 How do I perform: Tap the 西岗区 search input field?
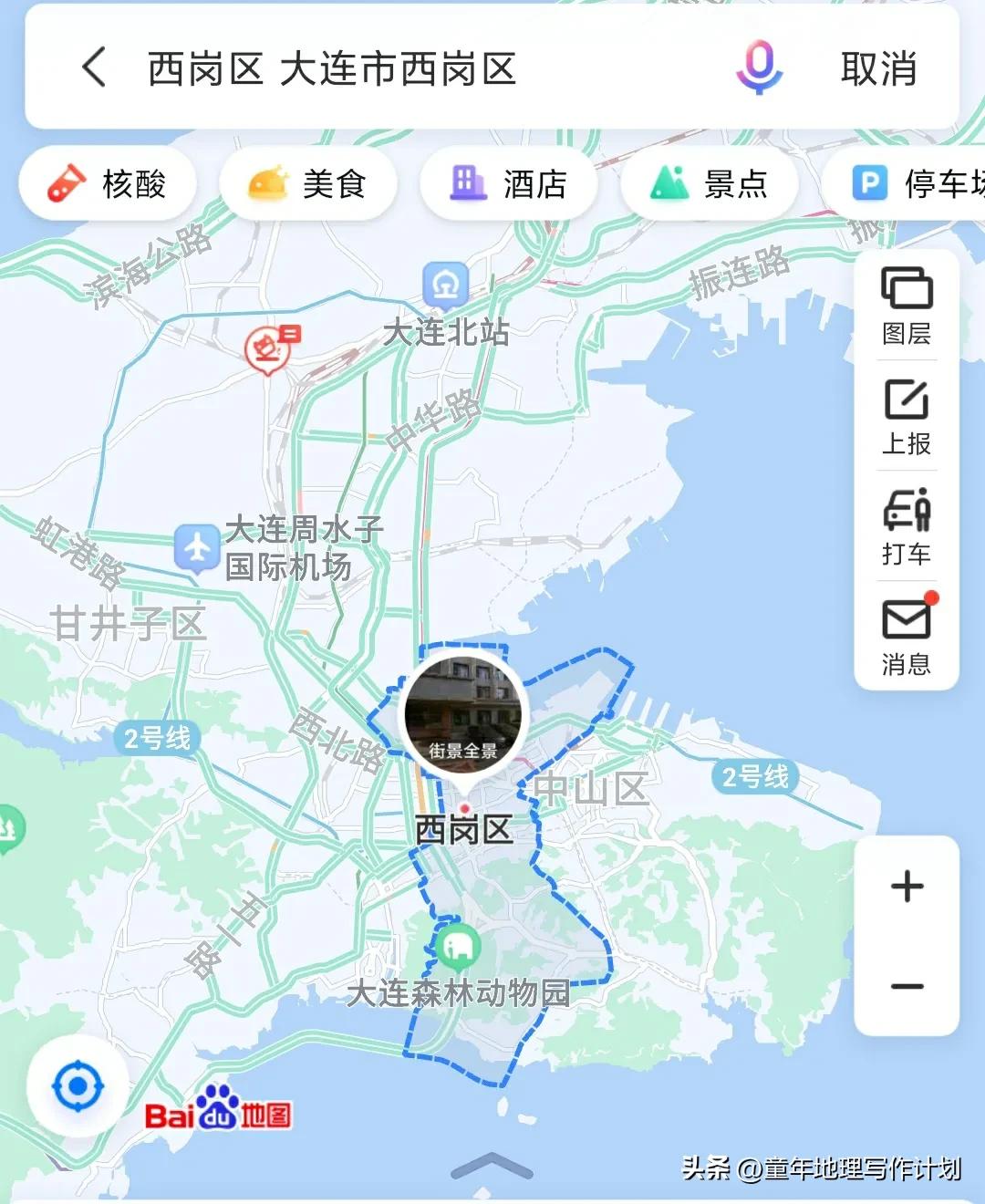pos(365,67)
